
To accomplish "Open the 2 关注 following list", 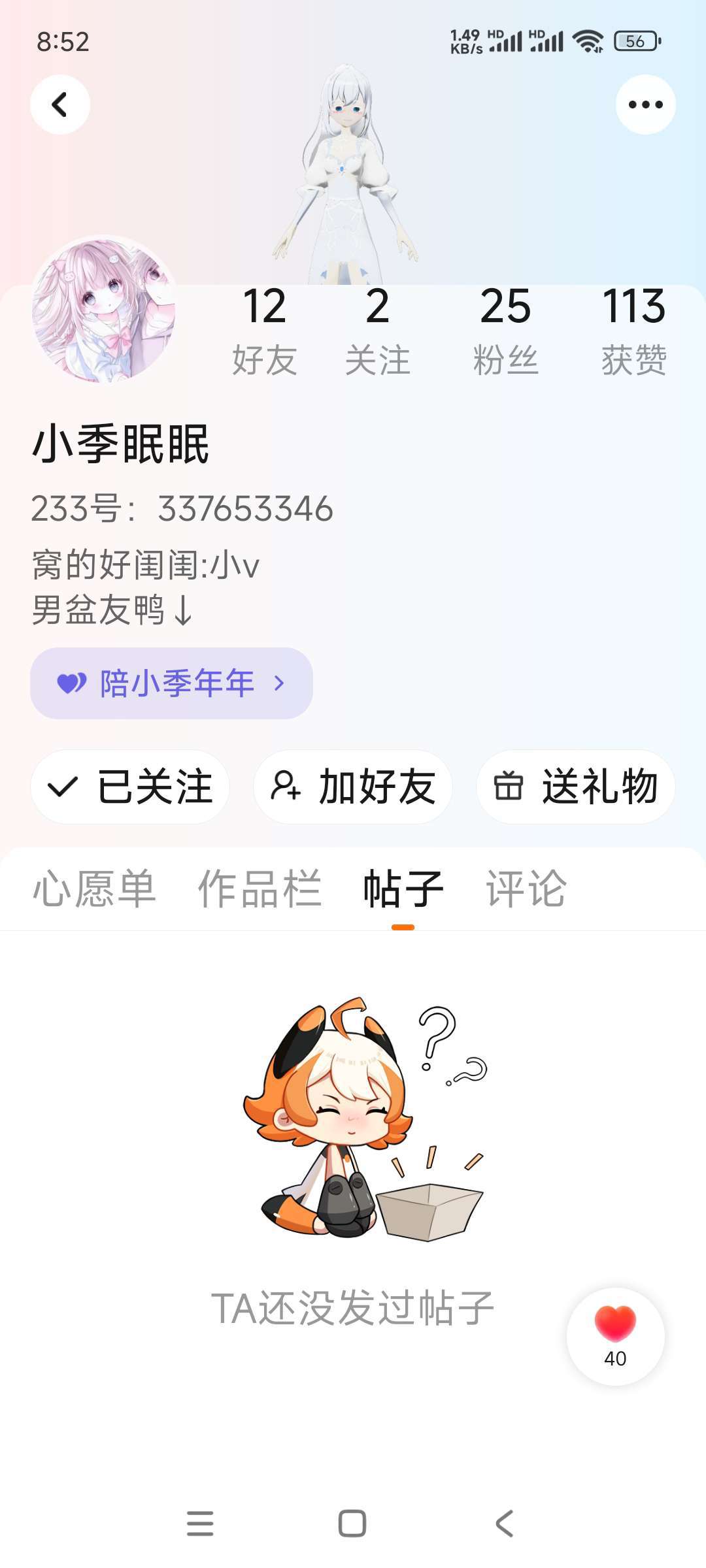I will point(377,331).
